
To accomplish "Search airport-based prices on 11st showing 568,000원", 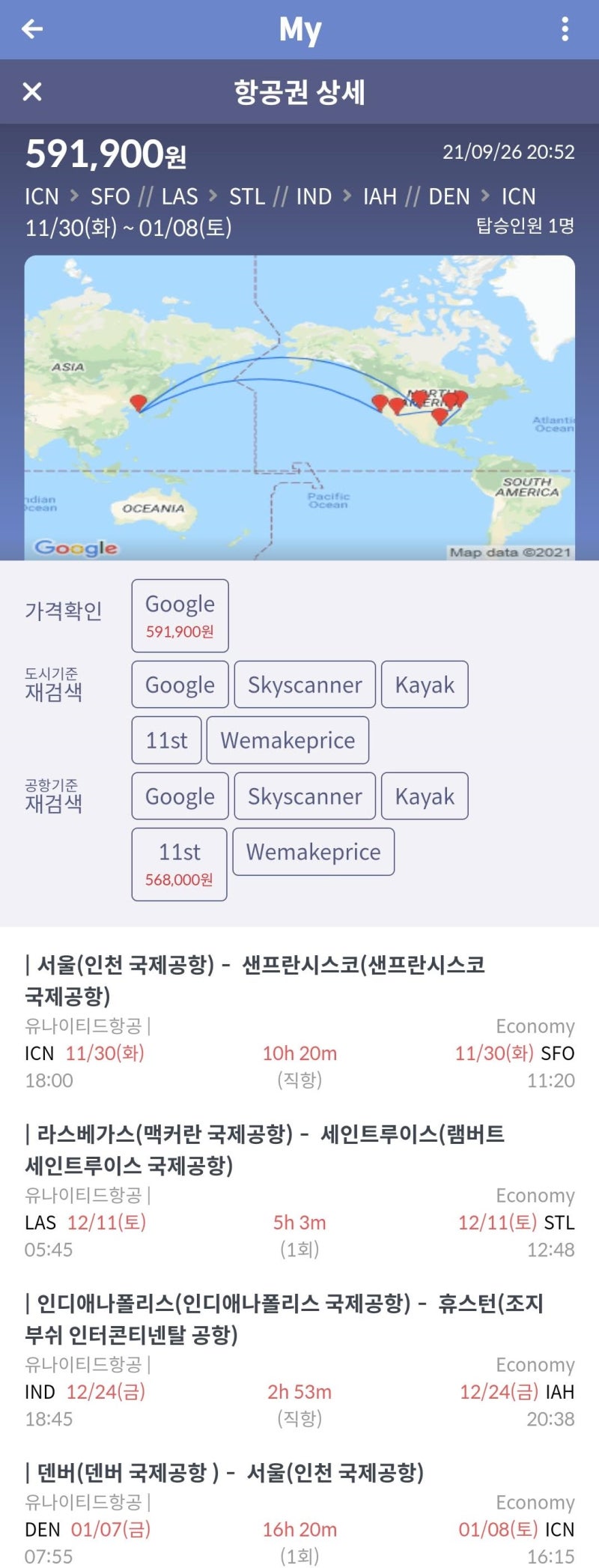I will [180, 862].
